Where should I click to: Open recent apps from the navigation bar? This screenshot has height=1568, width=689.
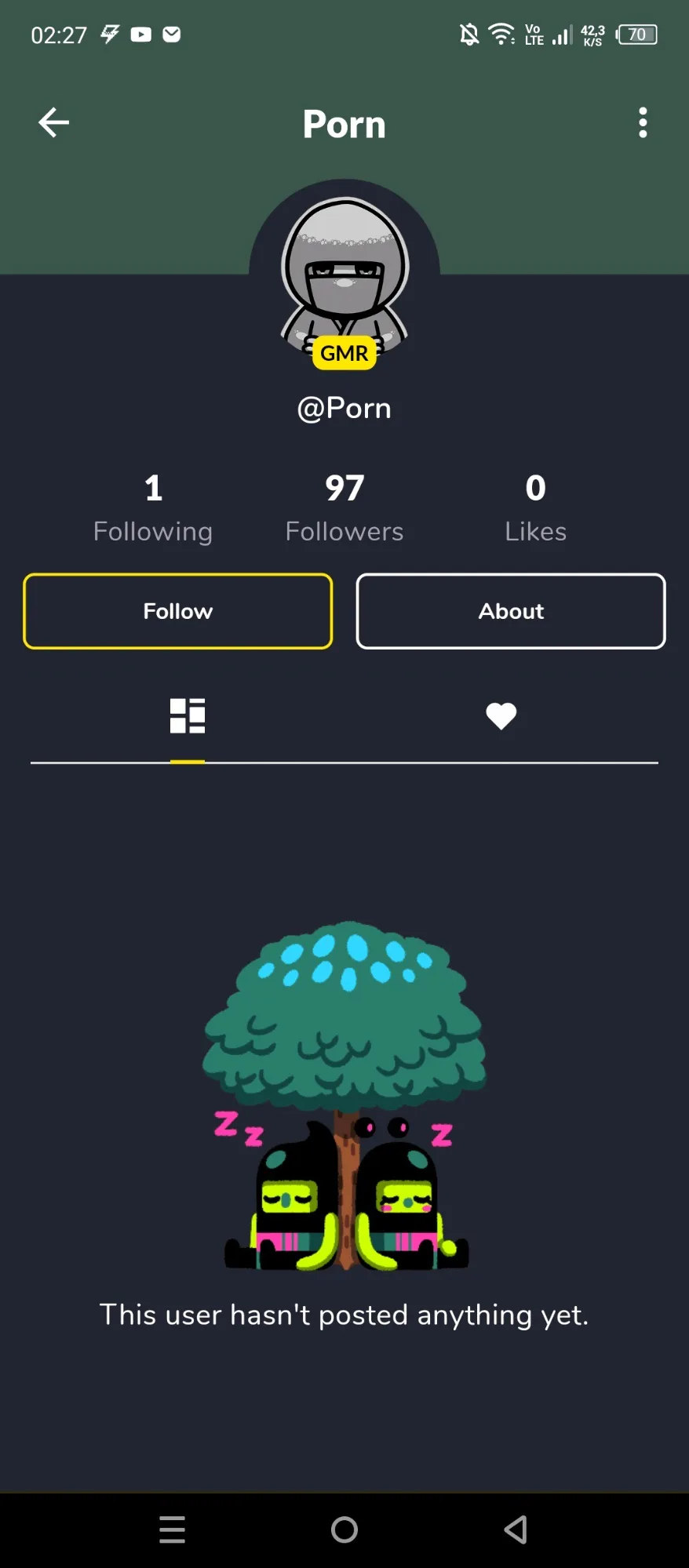click(x=172, y=1529)
